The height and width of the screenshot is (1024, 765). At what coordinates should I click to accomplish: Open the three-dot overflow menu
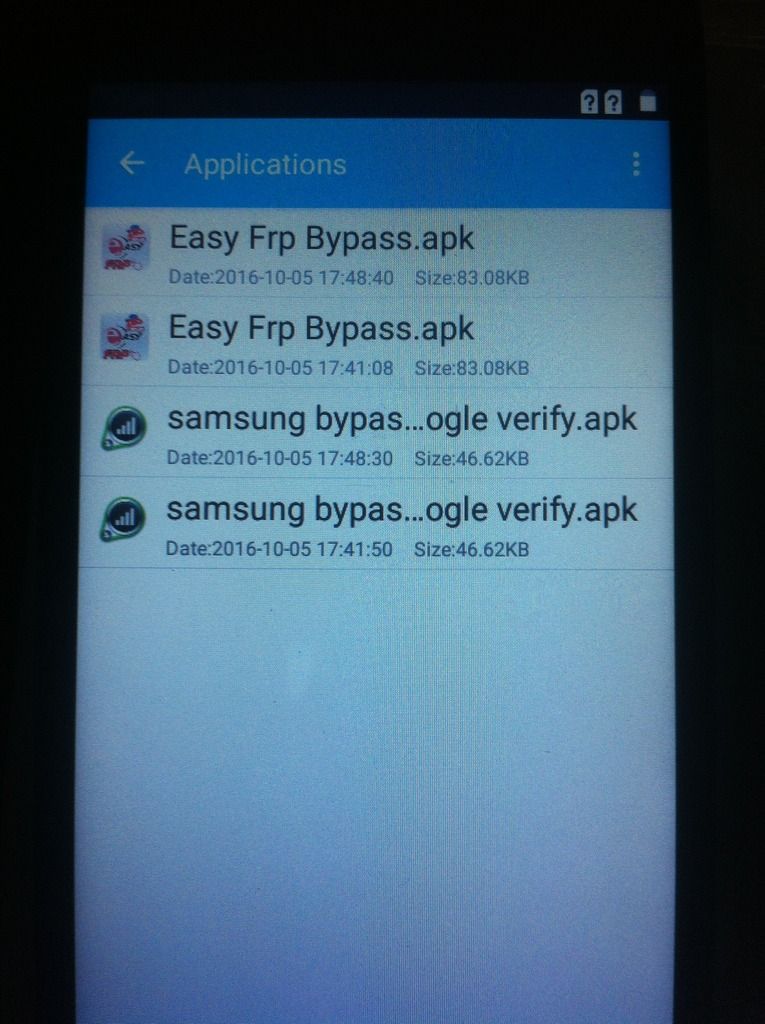click(636, 165)
